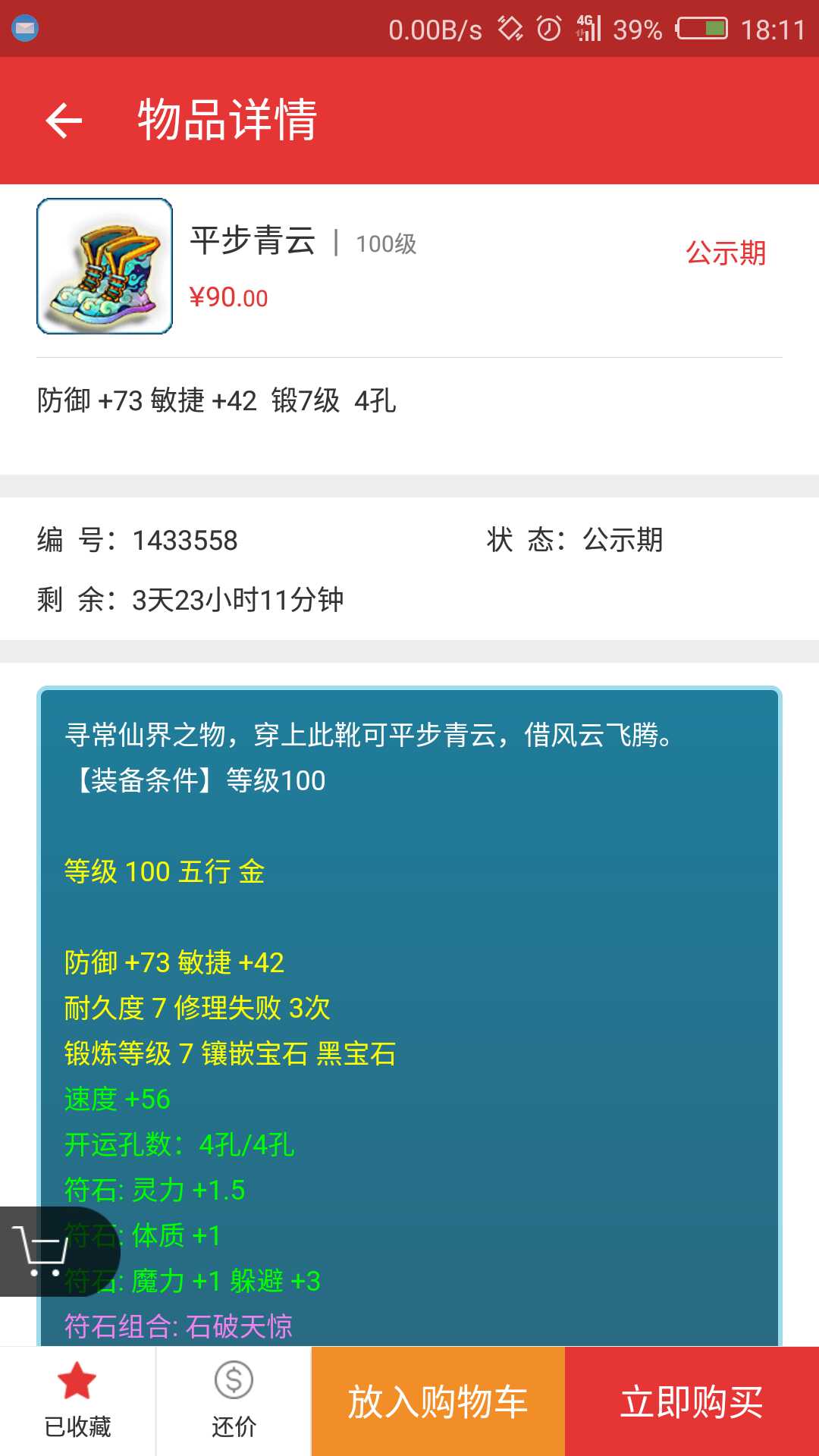Tap the 已收藏 favorite star
Viewport: 819px width, 1456px height.
coord(77,1400)
